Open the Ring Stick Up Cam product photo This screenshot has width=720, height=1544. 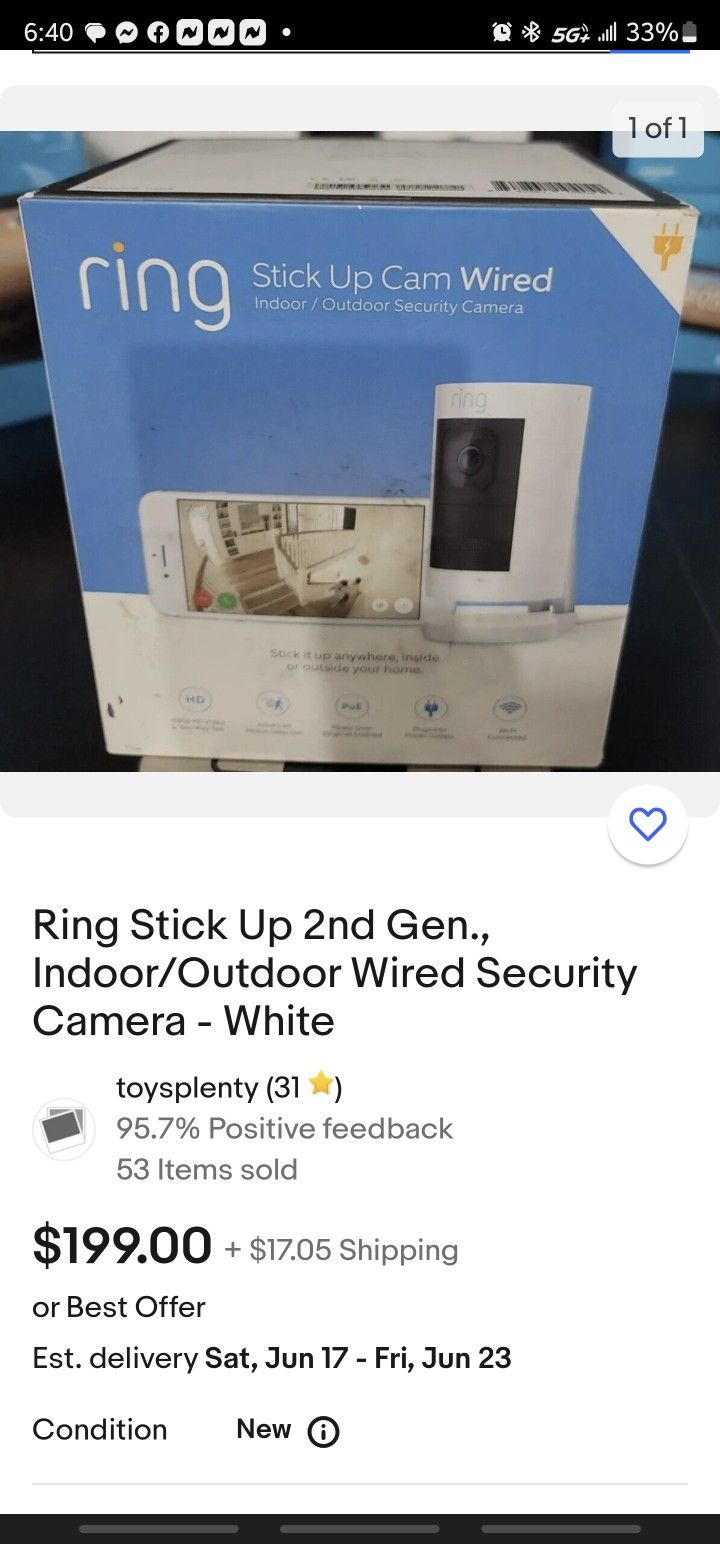coord(360,450)
